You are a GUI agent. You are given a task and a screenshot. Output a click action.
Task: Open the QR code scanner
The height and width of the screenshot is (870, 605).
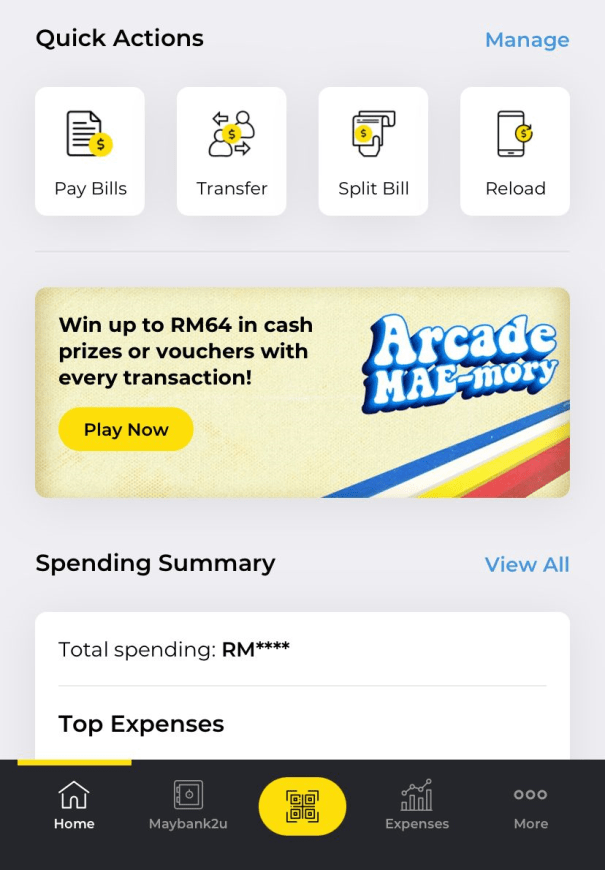coord(302,806)
